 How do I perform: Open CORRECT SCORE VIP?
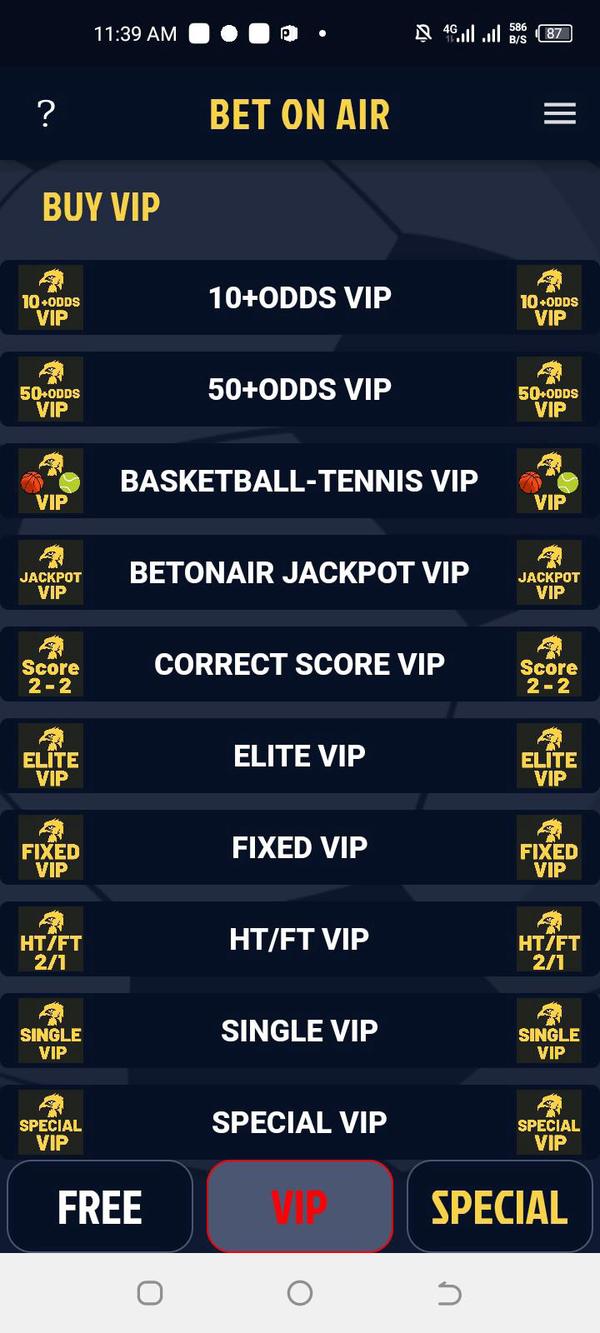(300, 664)
